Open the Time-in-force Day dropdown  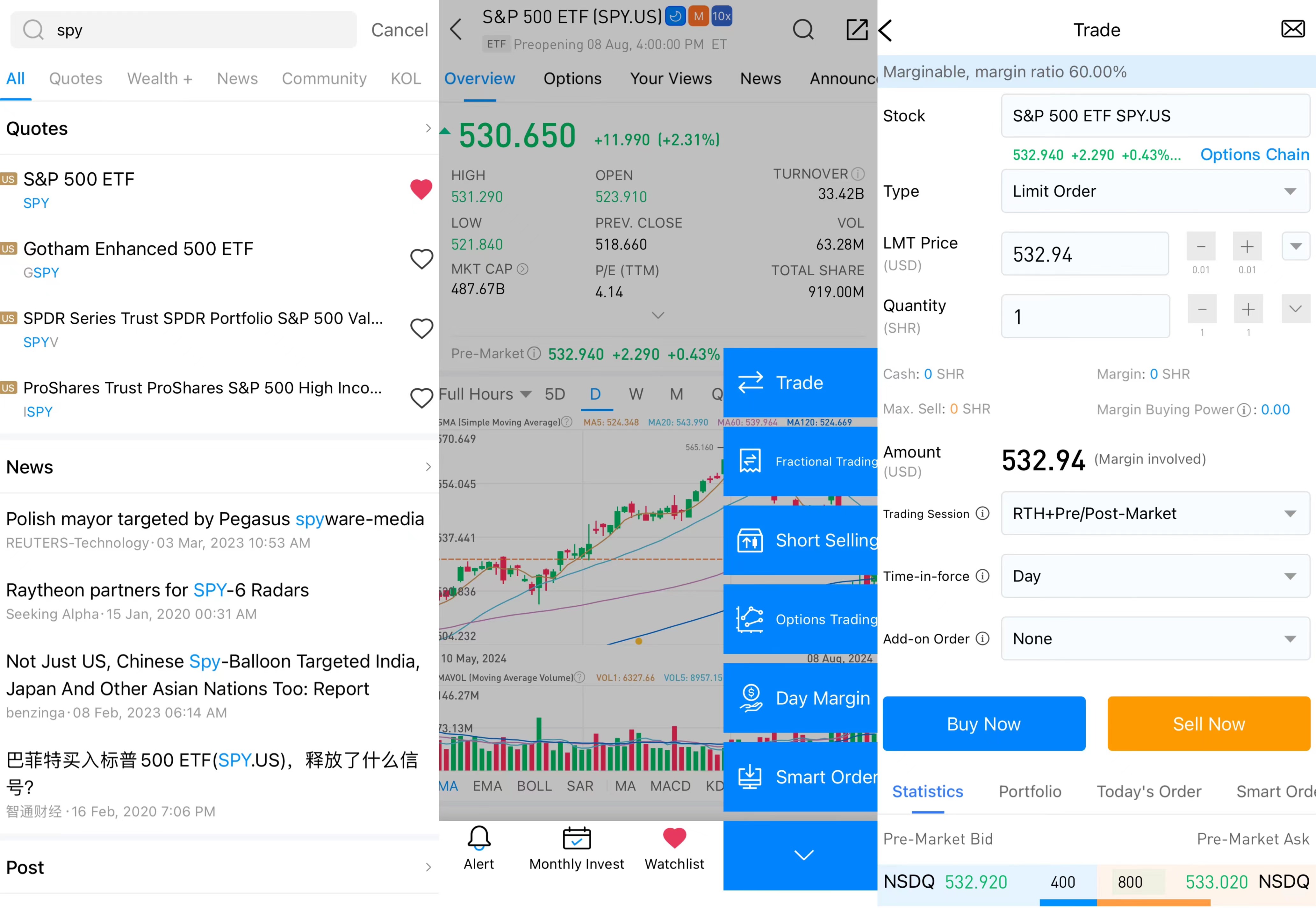1154,576
